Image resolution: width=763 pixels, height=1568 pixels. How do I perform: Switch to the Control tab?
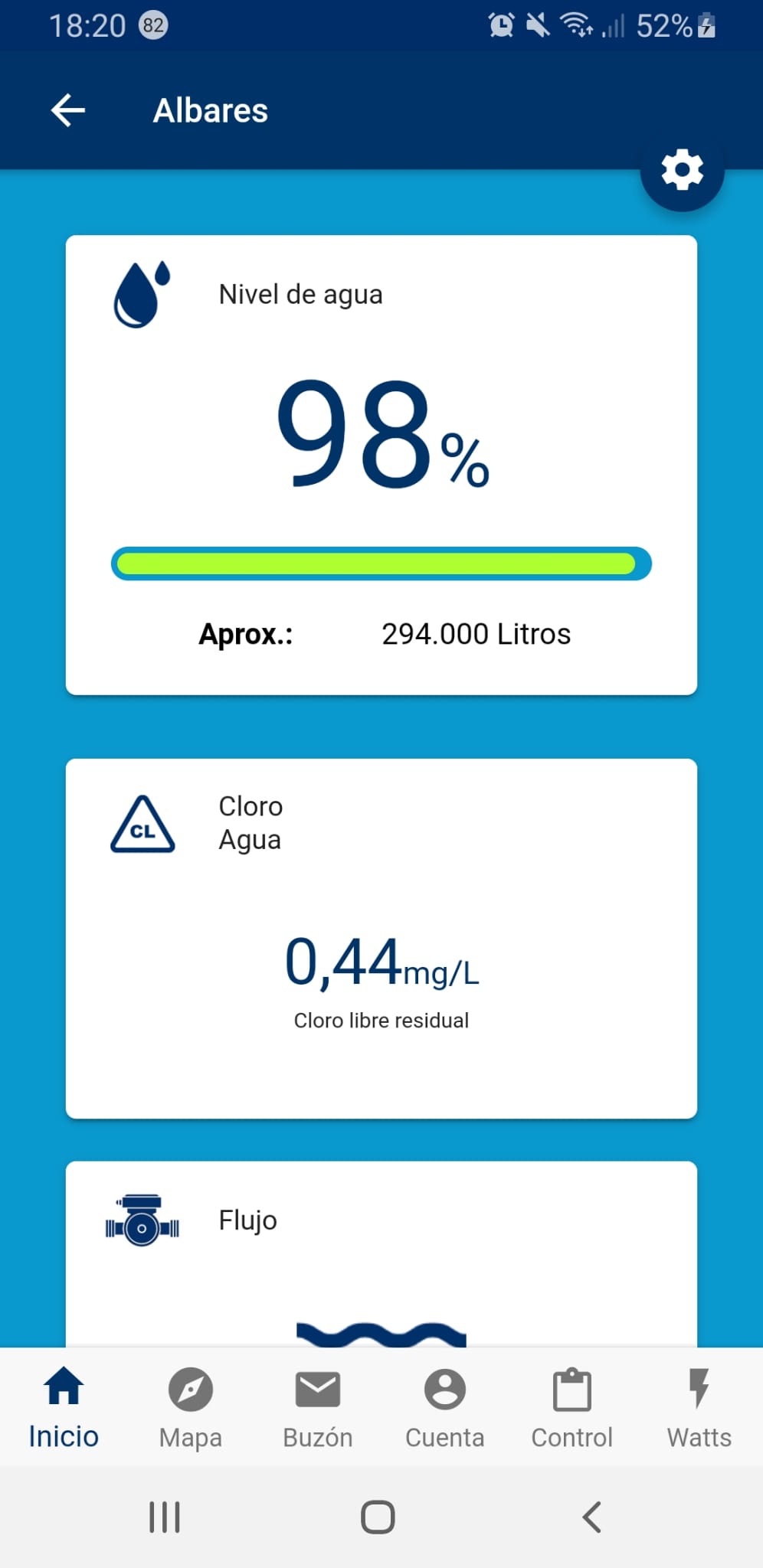pyautogui.click(x=572, y=1408)
